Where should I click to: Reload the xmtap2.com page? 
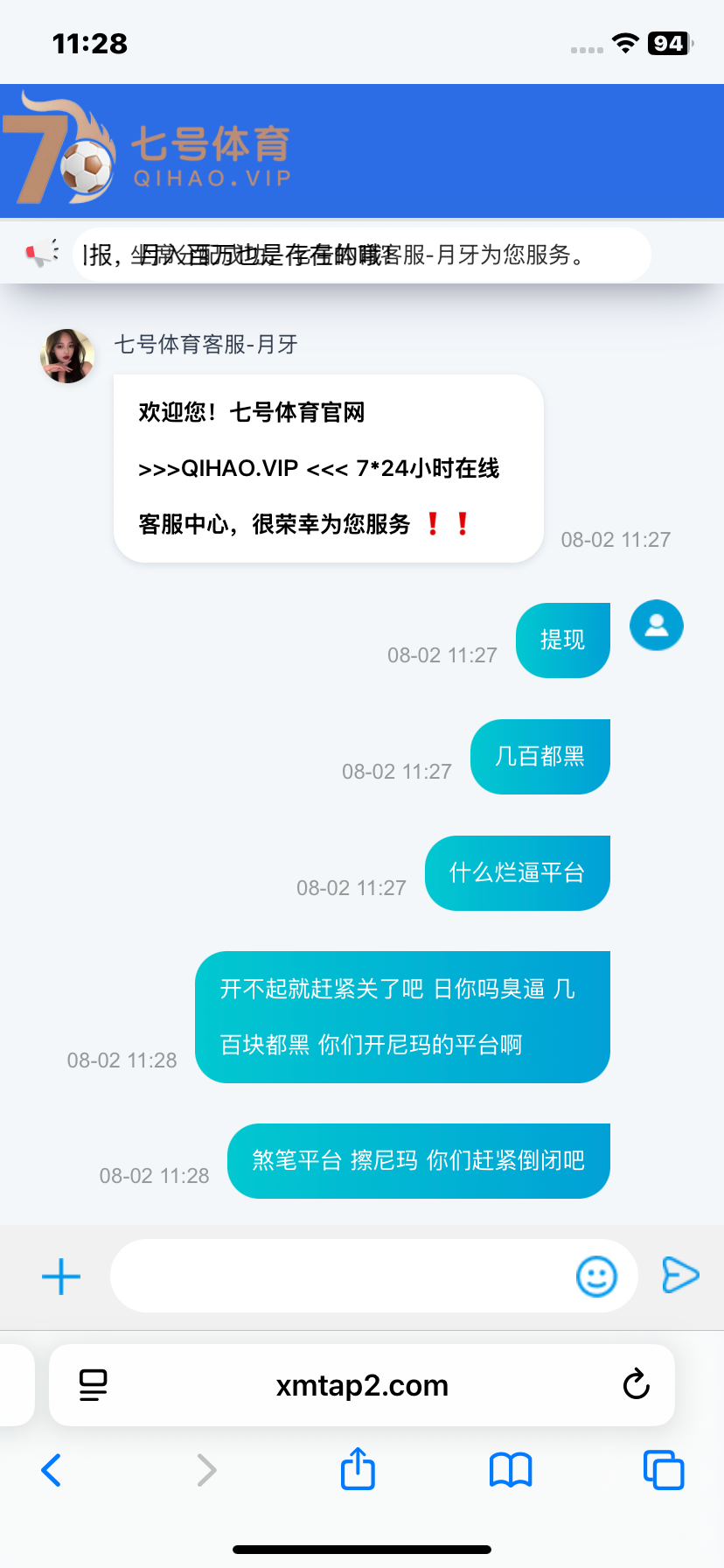pos(636,1385)
